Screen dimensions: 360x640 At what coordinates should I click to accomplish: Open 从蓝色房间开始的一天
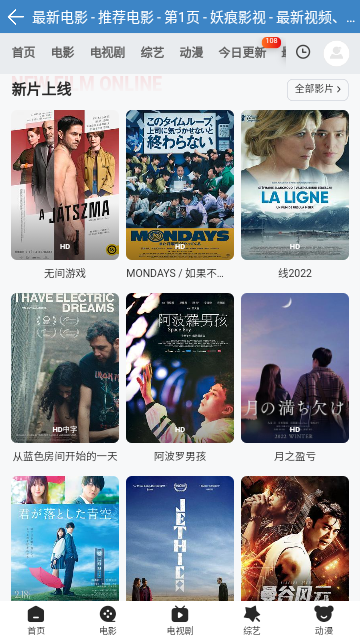[65, 368]
